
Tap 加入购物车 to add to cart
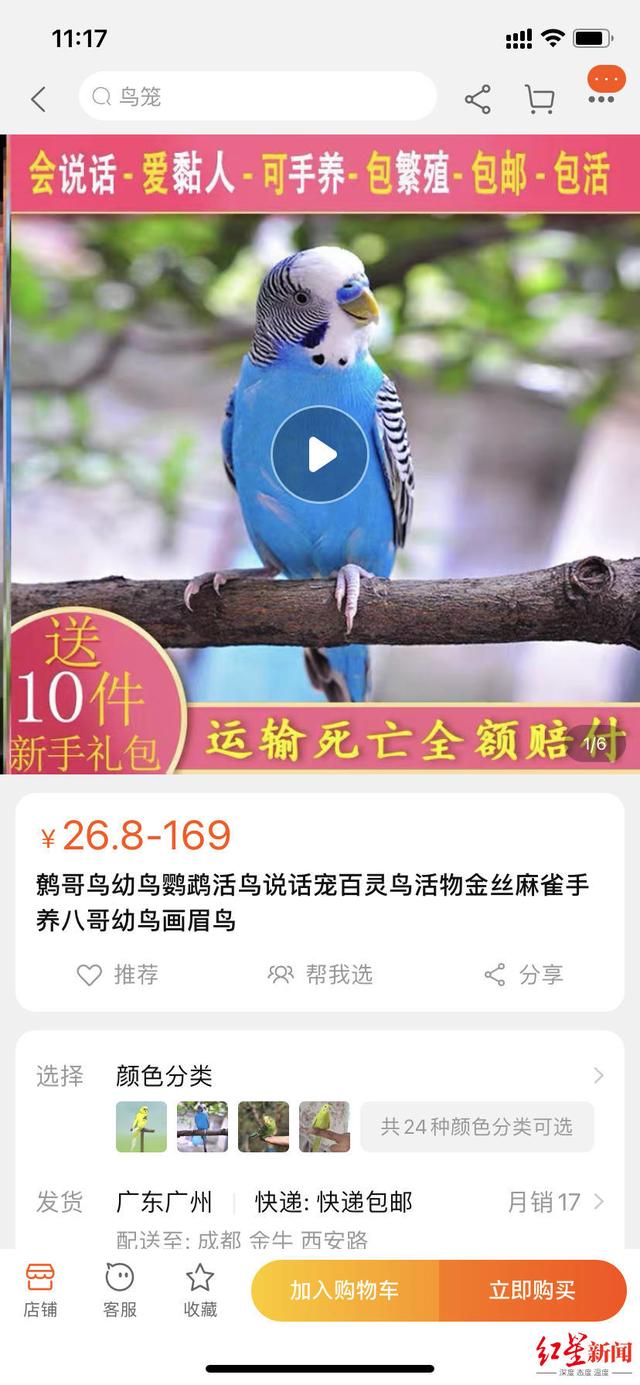[x=344, y=1290]
